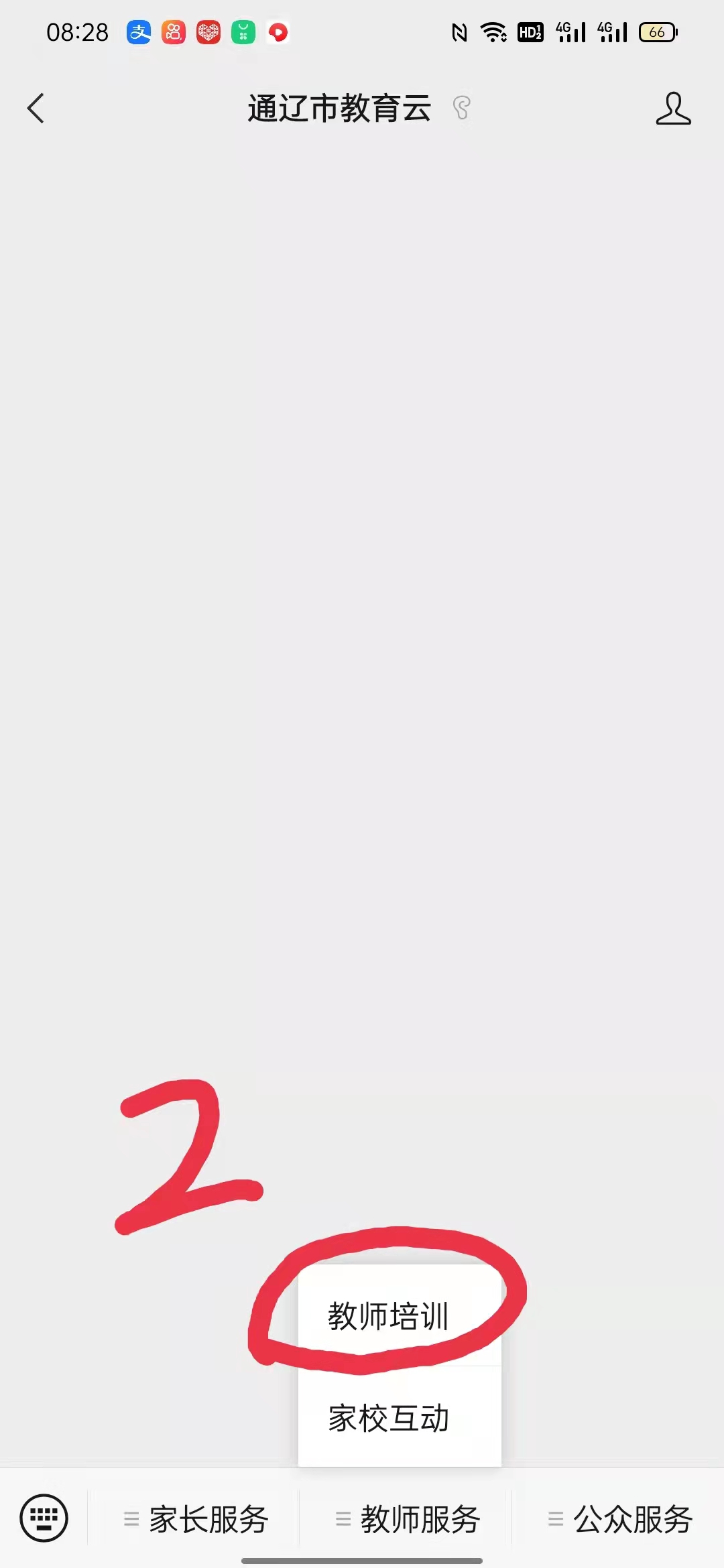724x1568 pixels.
Task: Open the 公众服务 menu
Action: click(619, 1518)
